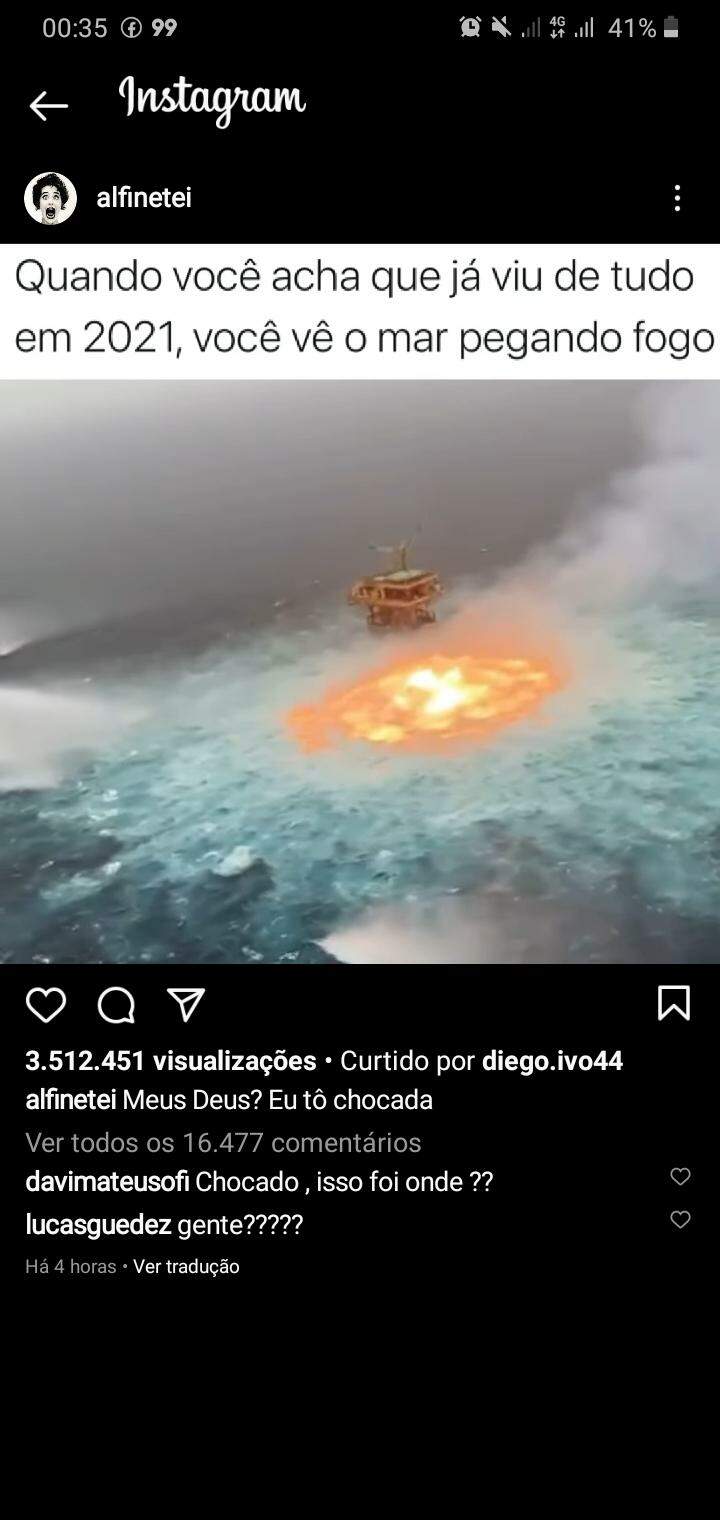Like lucasguedez's comment

point(680,1219)
